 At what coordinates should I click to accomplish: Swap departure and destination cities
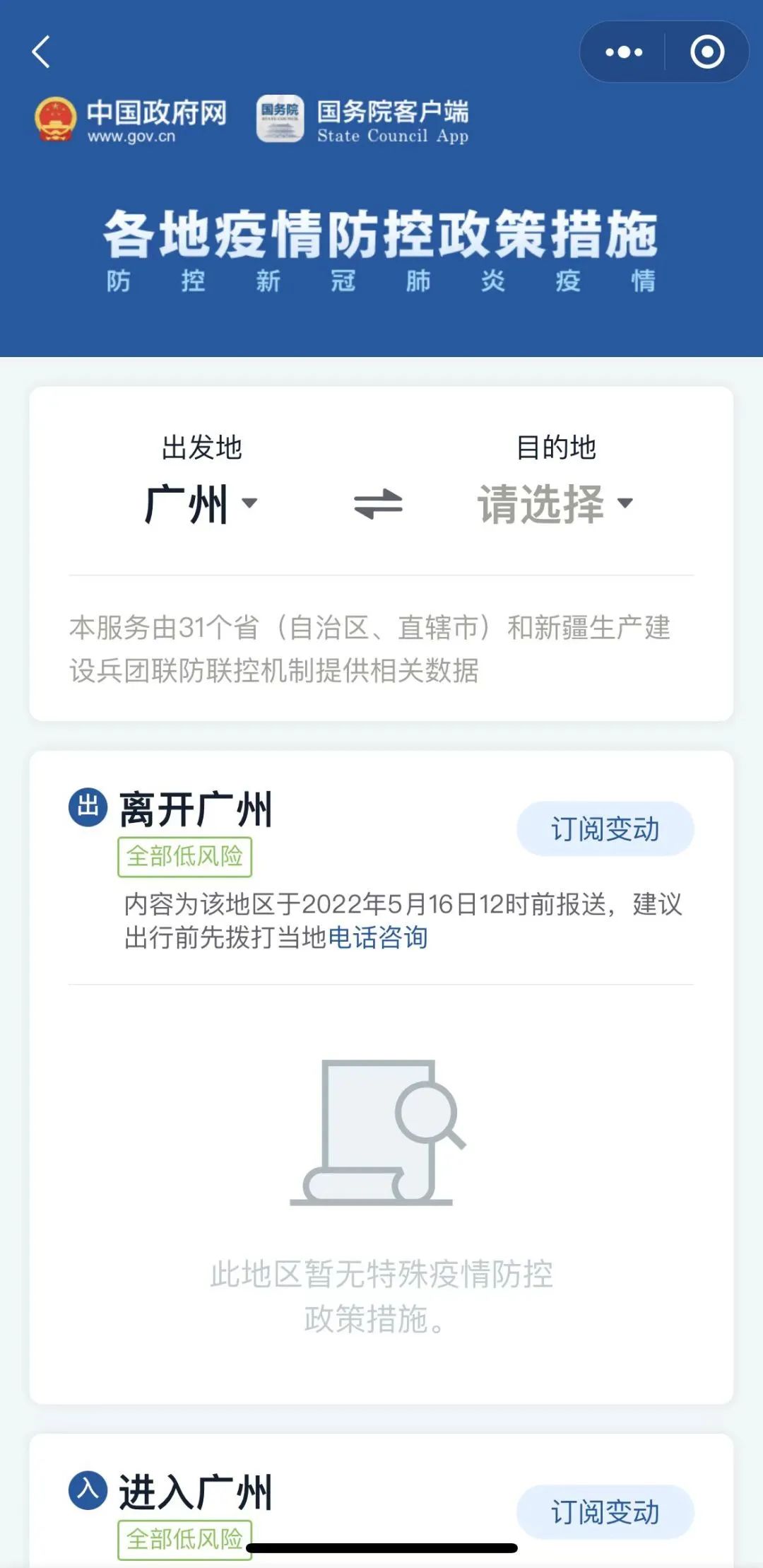click(x=378, y=504)
